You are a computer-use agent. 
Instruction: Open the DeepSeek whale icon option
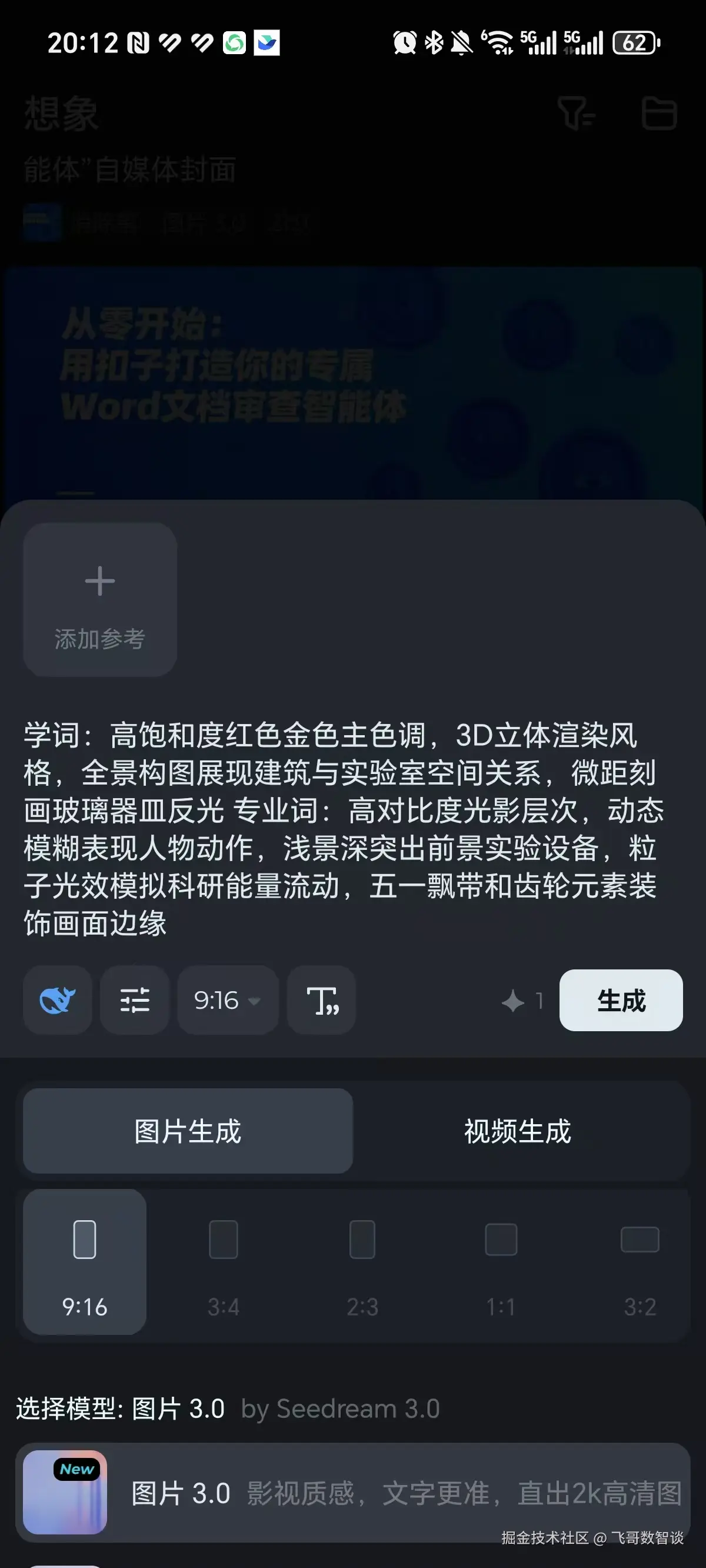[x=58, y=1000]
